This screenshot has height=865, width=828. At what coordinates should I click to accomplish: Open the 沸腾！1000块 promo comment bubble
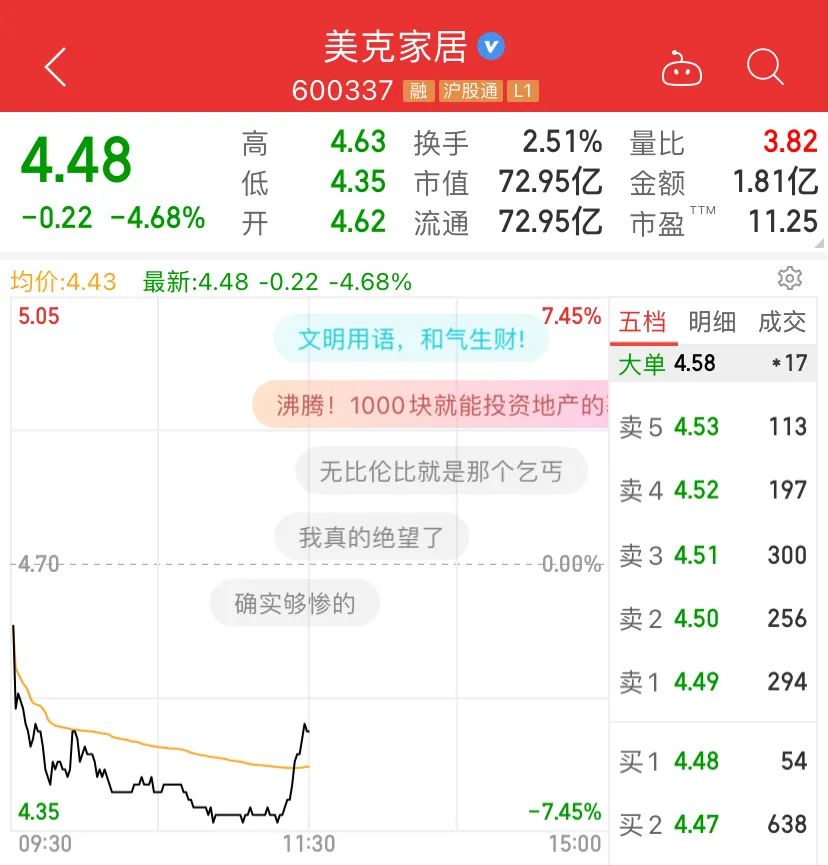[x=430, y=405]
